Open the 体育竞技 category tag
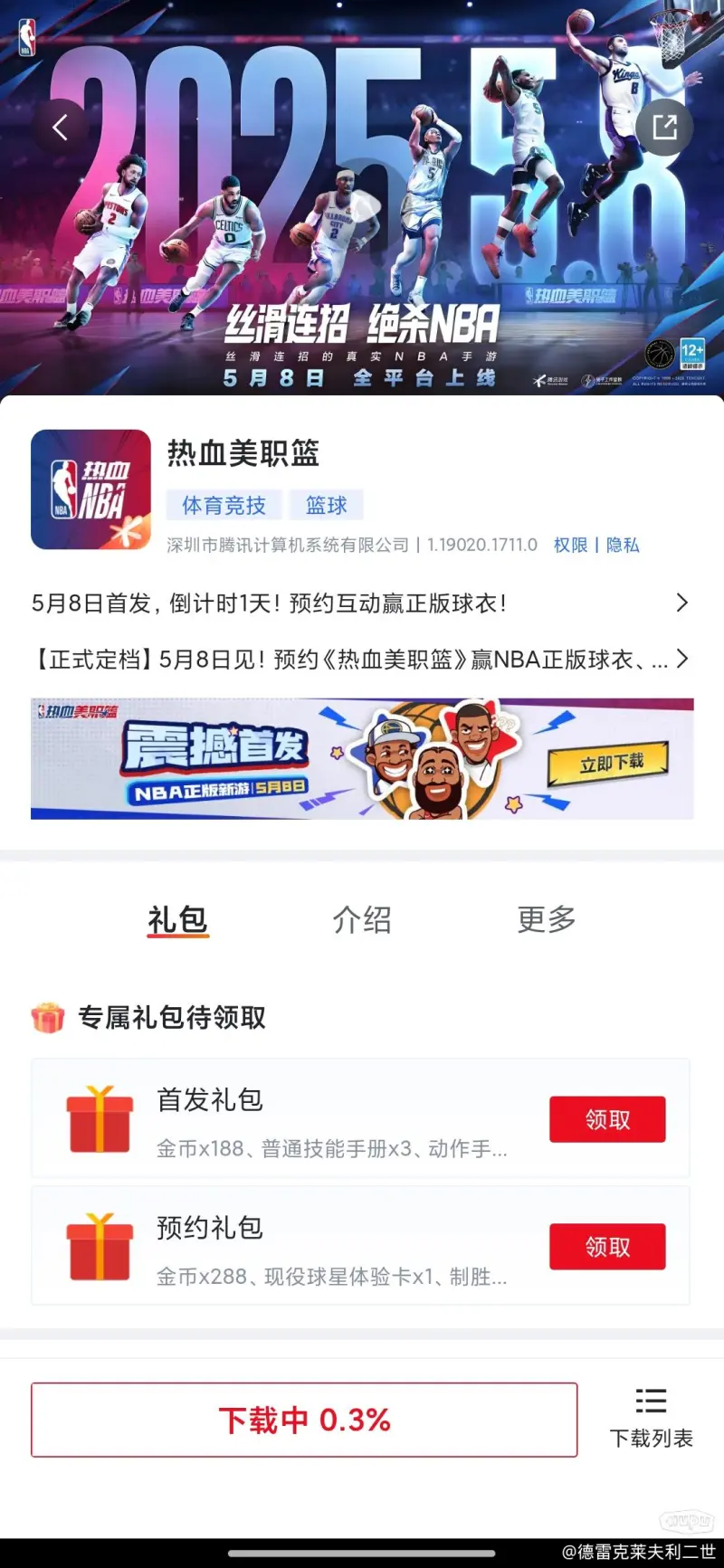The width and height of the screenshot is (724, 1568). [224, 505]
